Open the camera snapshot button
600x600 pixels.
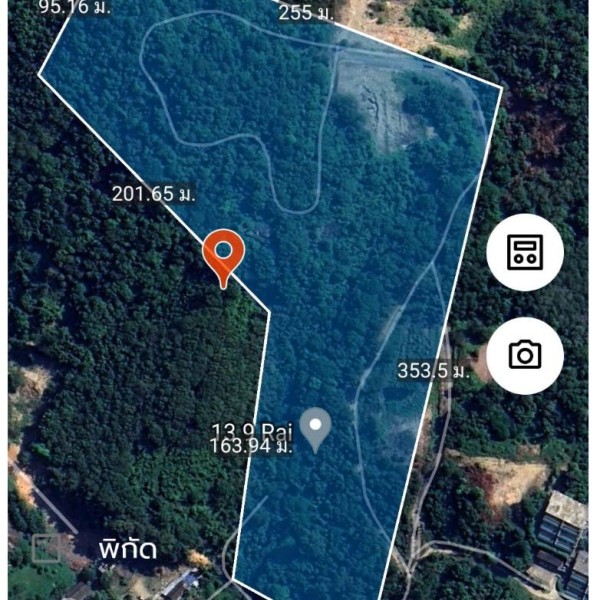coord(525,355)
